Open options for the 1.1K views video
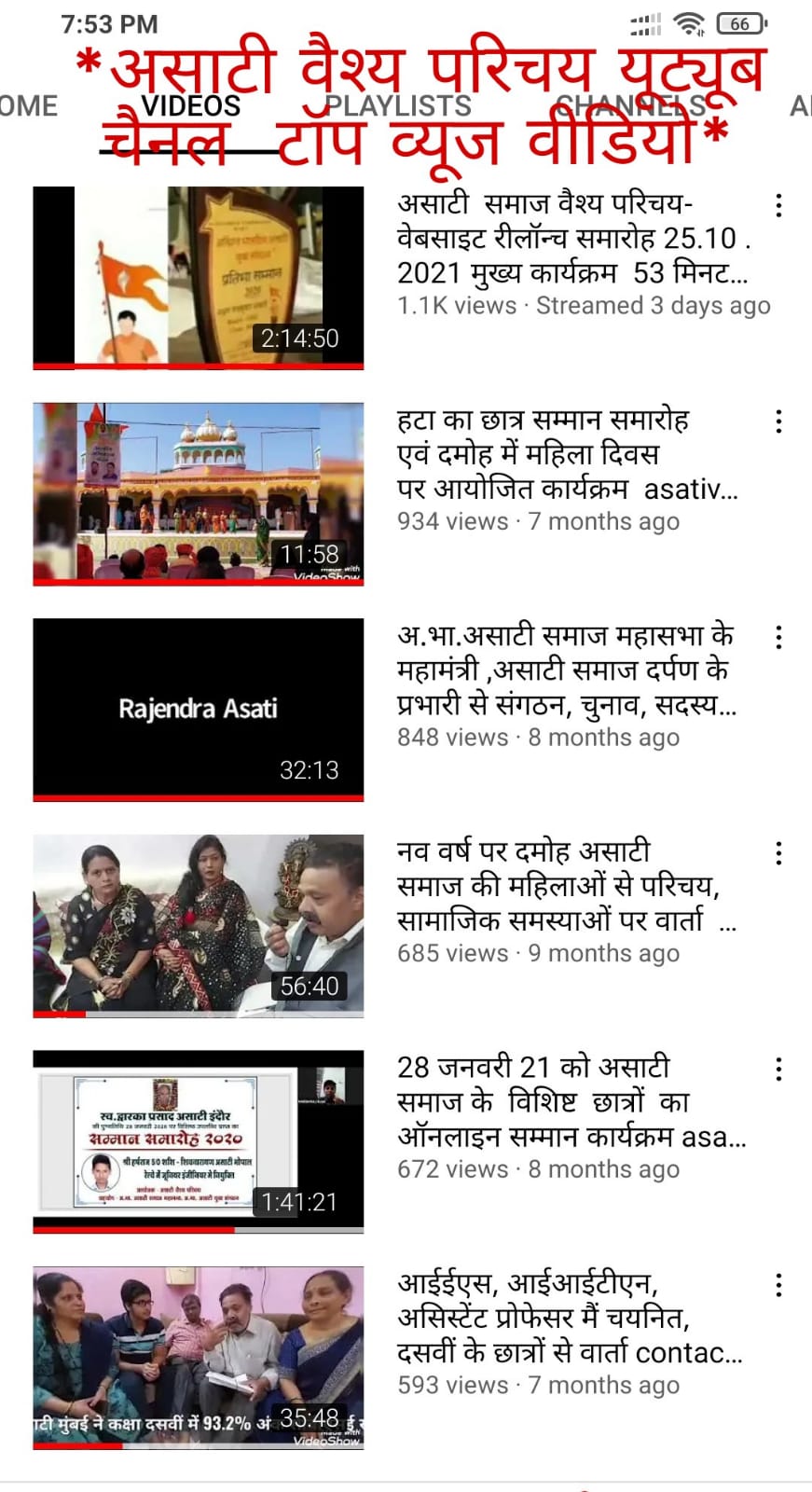This screenshot has width=812, height=1492. click(778, 205)
